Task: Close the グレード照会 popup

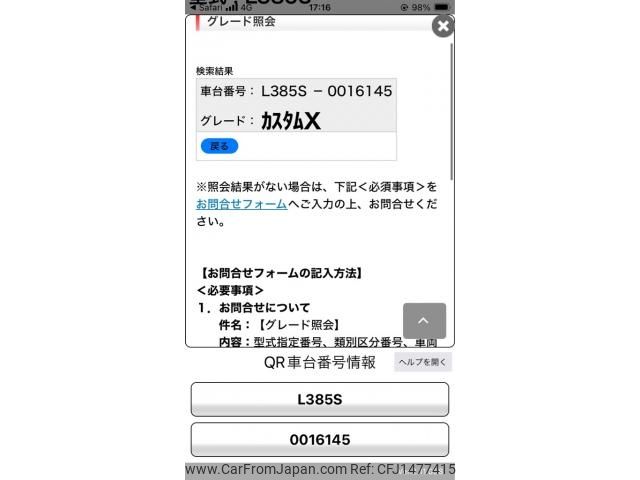Action: [442, 27]
